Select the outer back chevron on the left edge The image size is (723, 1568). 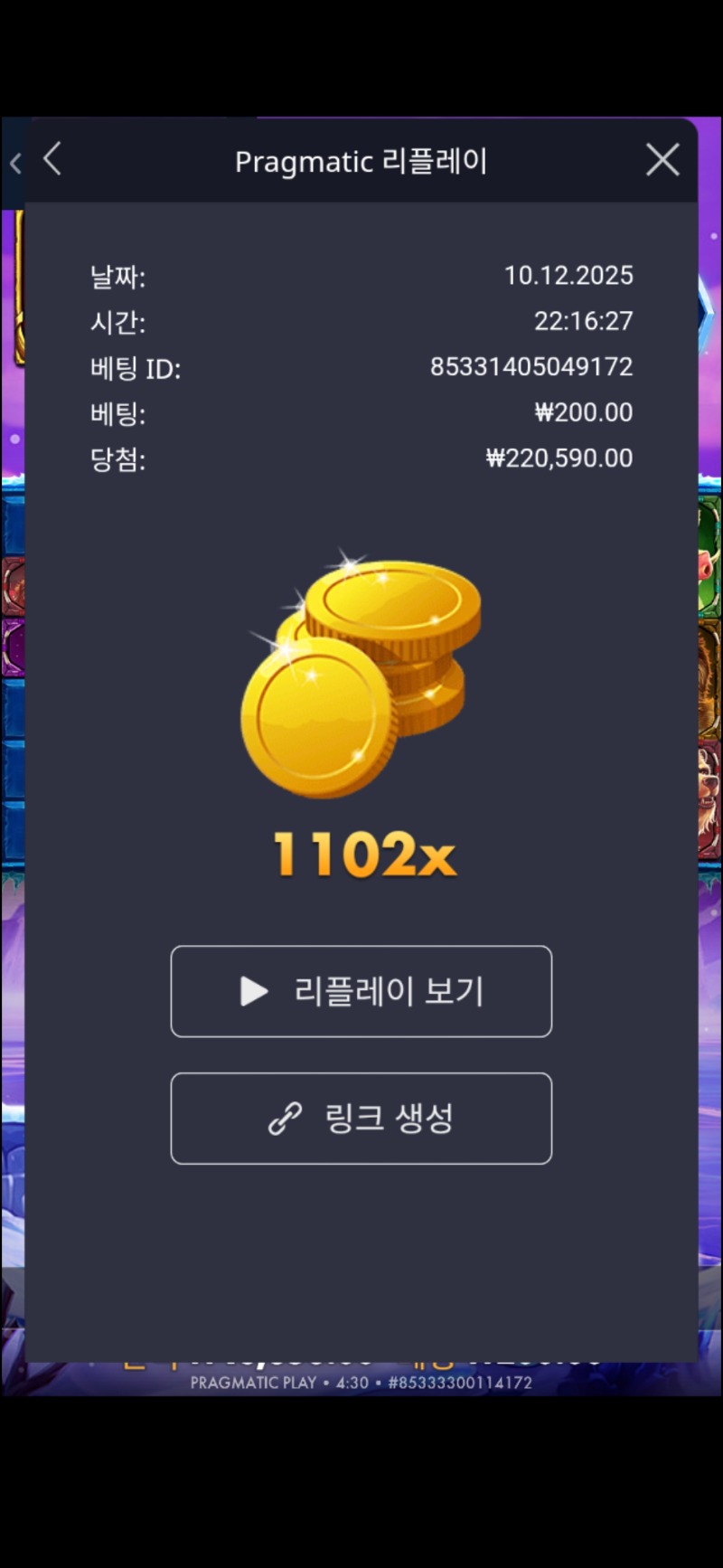click(x=14, y=163)
